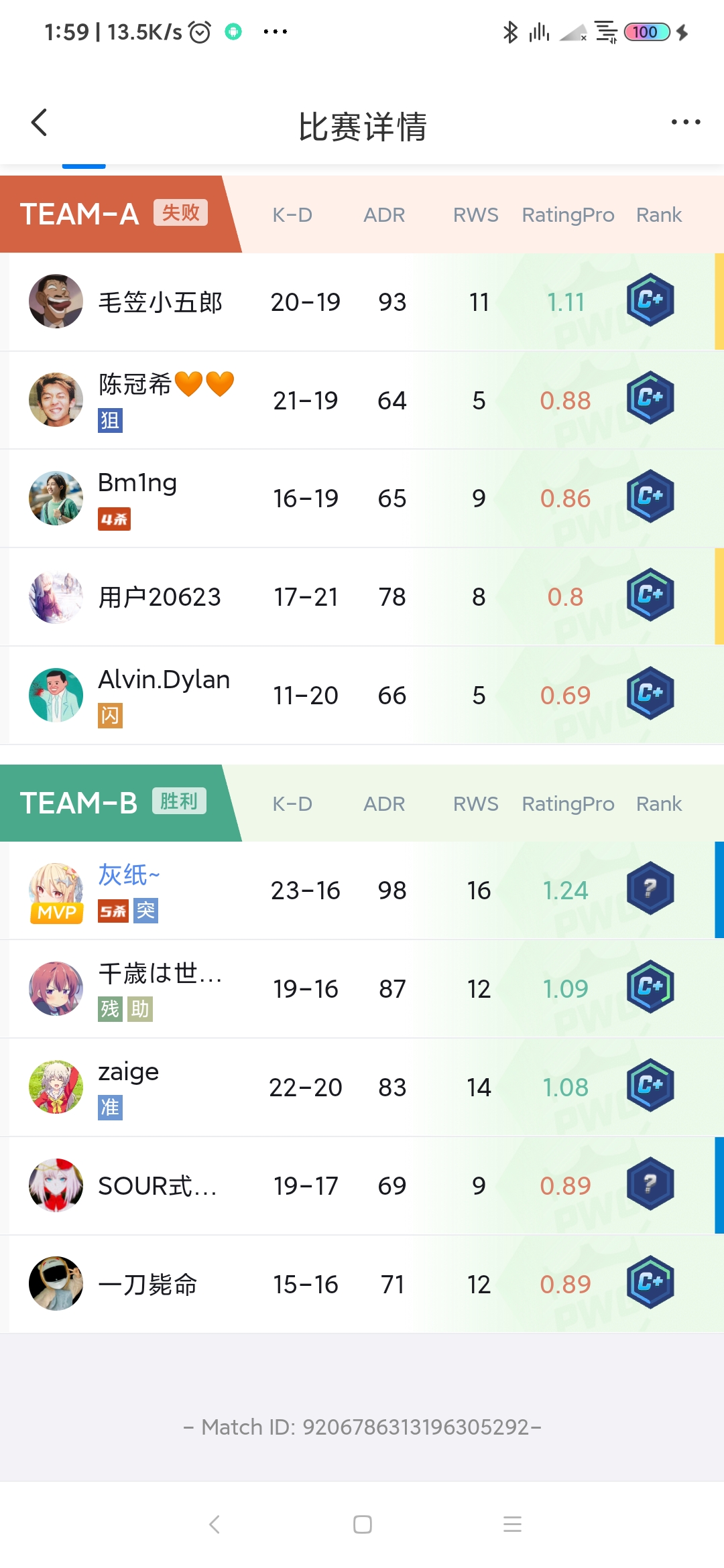Select the player row with 19-16 K-D

tap(362, 989)
